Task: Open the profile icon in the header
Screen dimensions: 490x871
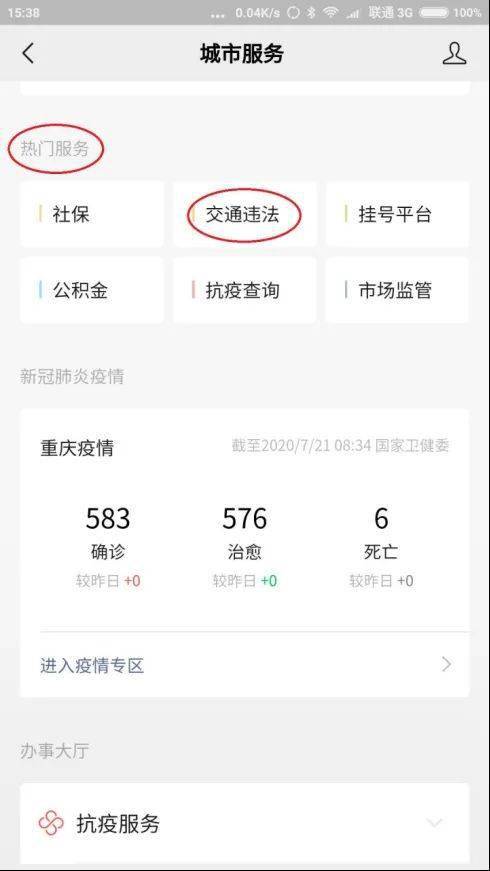Action: [x=454, y=53]
